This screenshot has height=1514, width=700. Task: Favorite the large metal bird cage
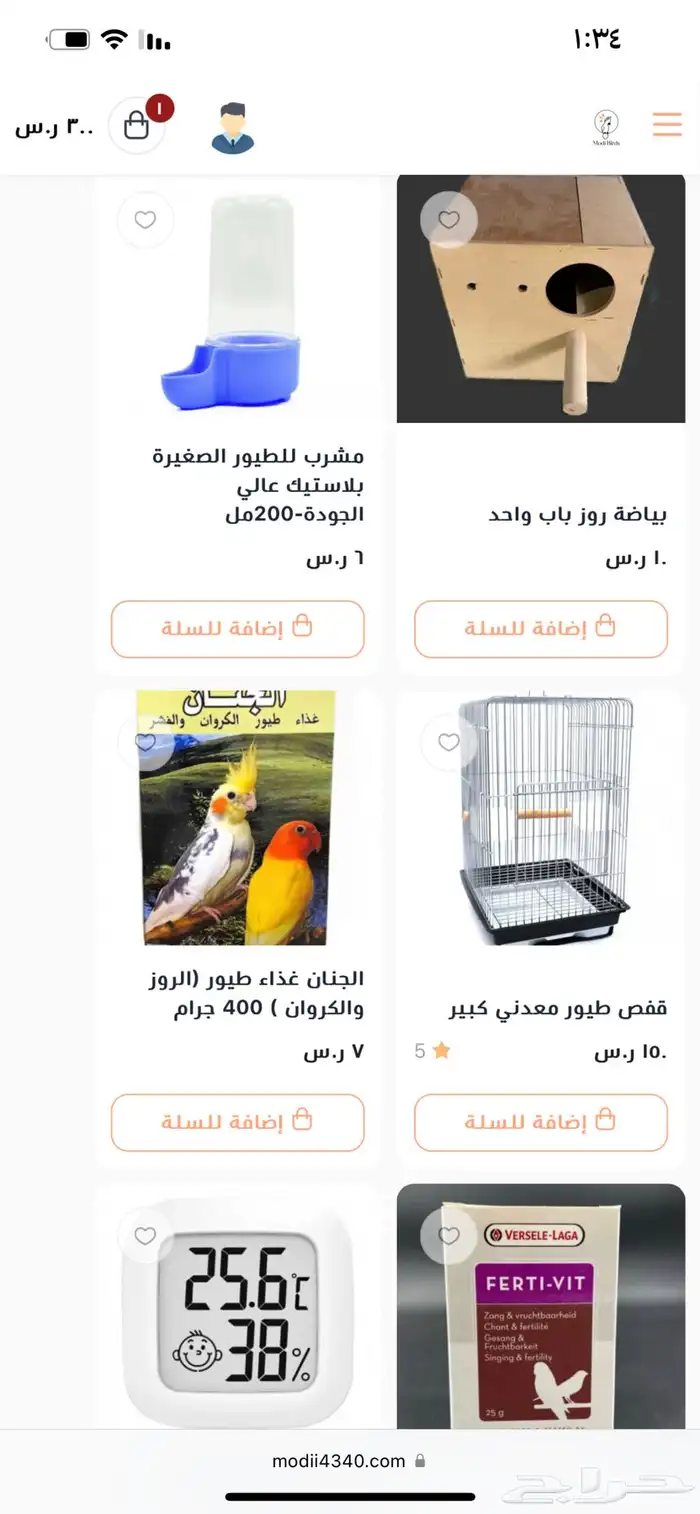pos(448,742)
